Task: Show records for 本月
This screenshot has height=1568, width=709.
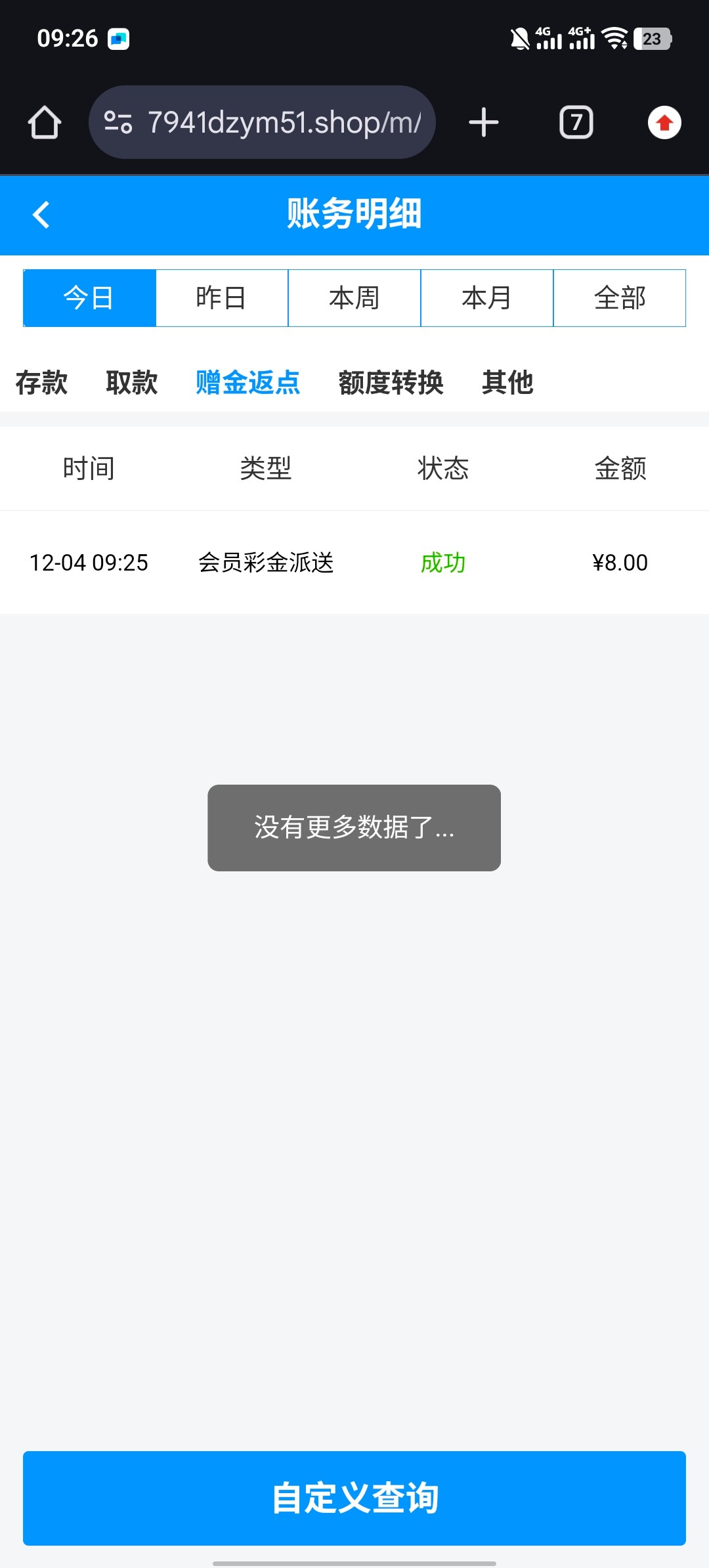Action: click(x=487, y=298)
